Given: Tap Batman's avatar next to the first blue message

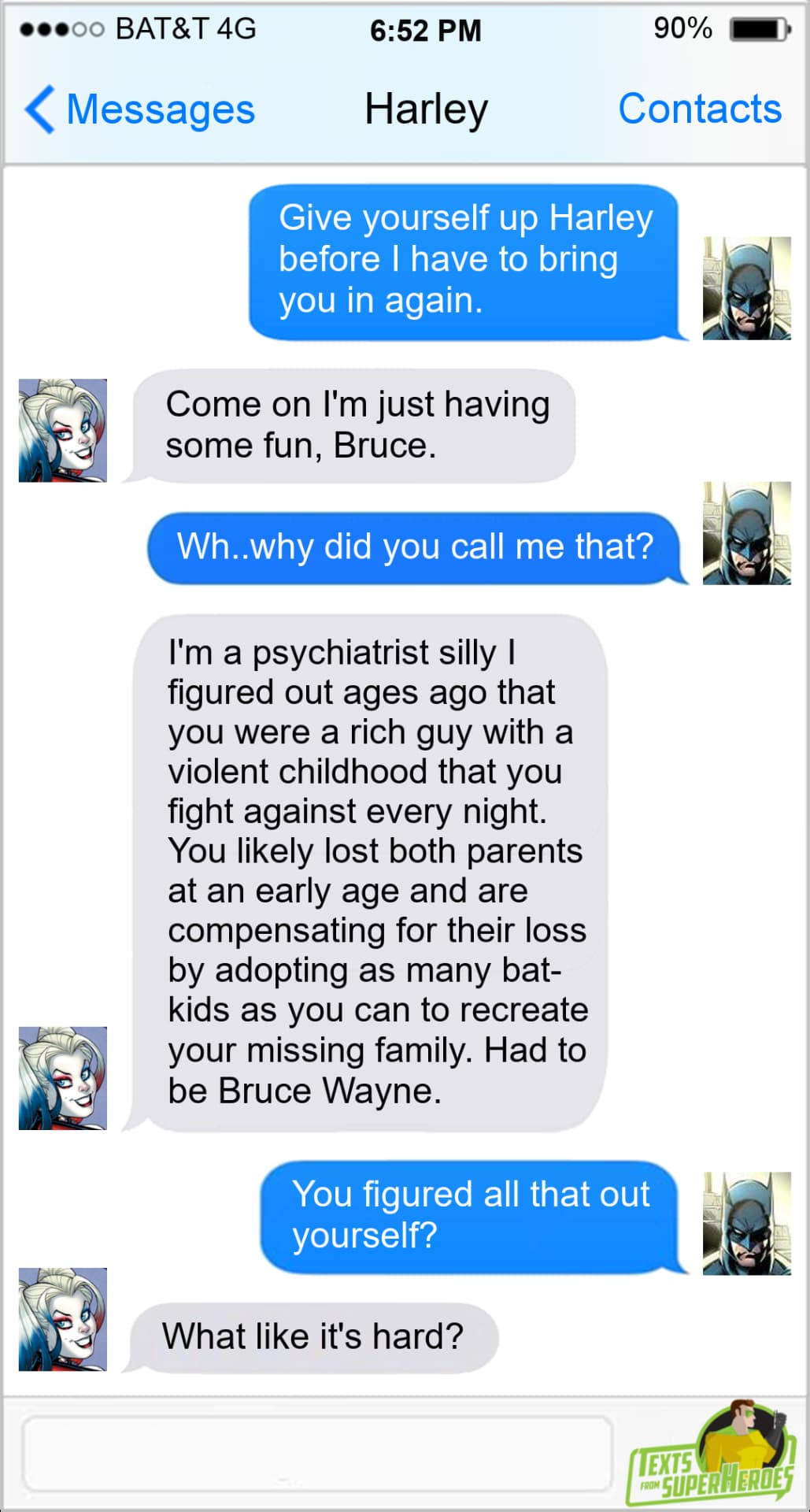Looking at the screenshot, I should [745, 288].
